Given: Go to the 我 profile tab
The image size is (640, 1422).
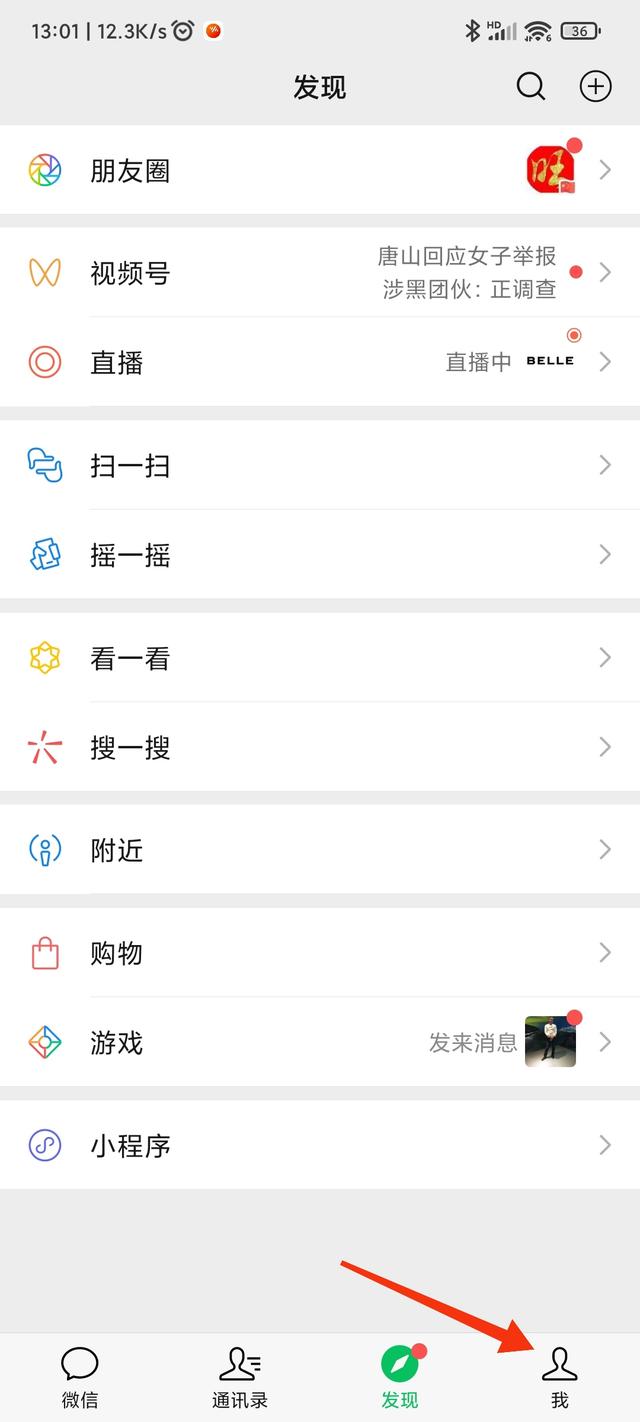Looking at the screenshot, I should (x=560, y=1377).
